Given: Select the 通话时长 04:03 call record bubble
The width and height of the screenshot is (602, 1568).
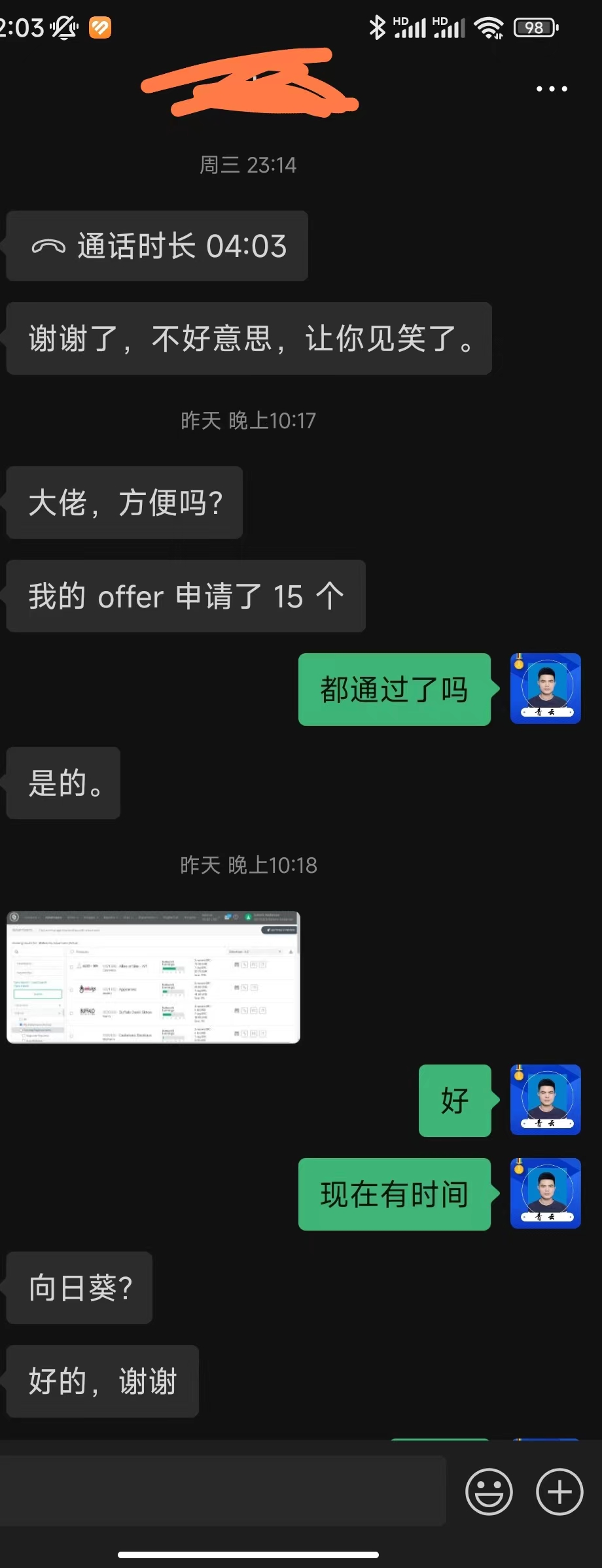Looking at the screenshot, I should [x=157, y=246].
